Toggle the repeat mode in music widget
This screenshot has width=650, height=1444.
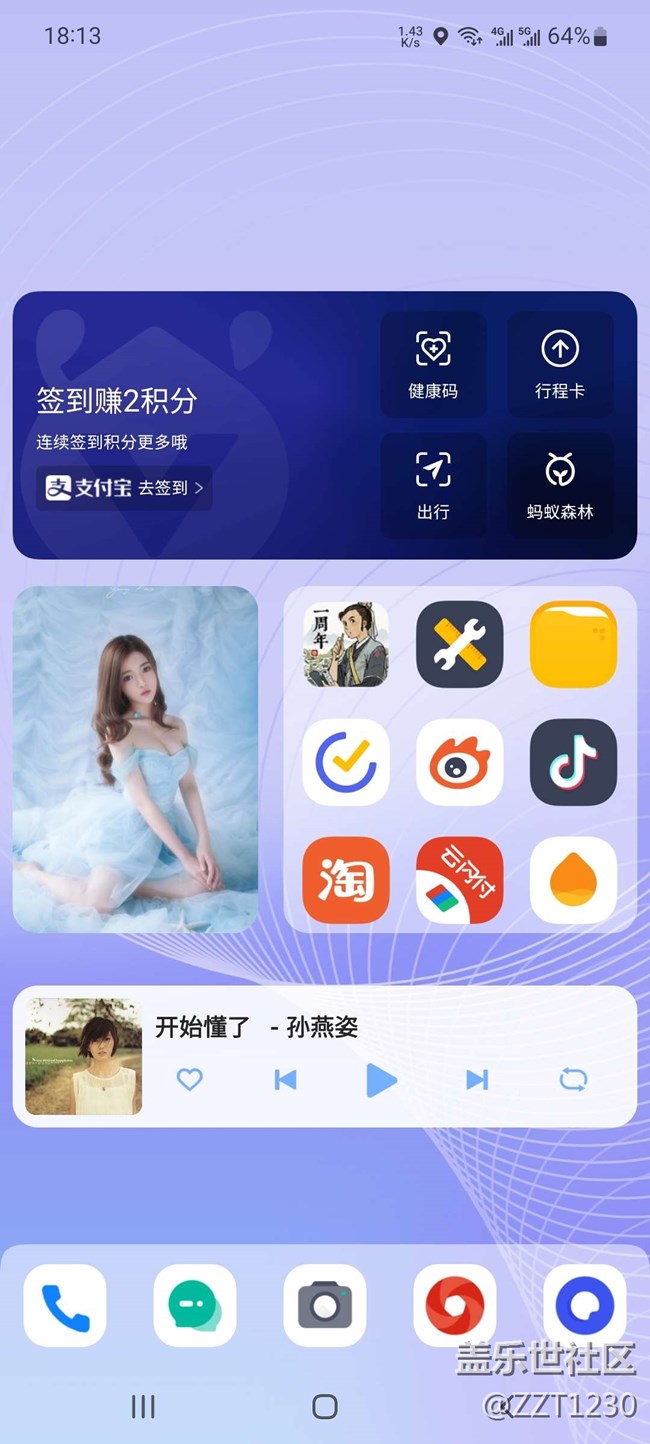click(x=573, y=1079)
